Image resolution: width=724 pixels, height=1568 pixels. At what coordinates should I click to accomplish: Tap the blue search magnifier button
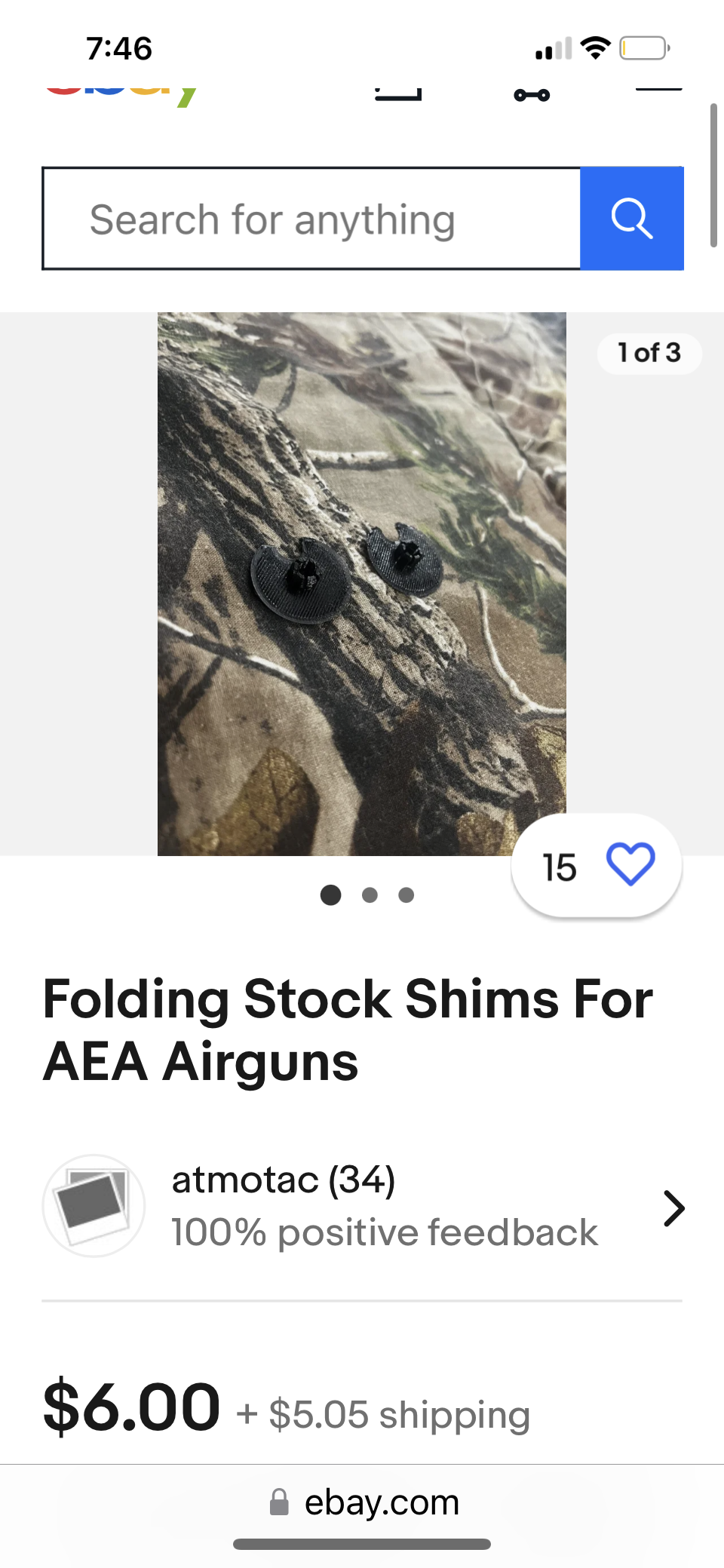click(632, 219)
